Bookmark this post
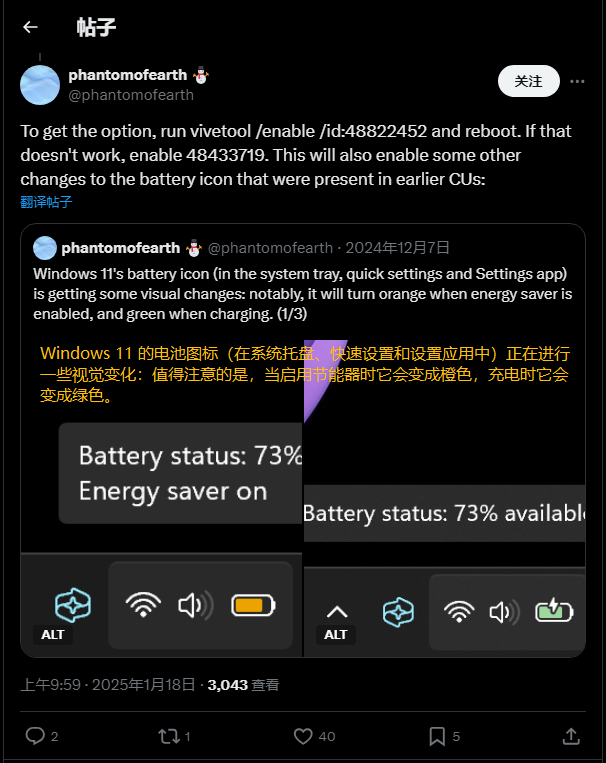 click(x=437, y=736)
